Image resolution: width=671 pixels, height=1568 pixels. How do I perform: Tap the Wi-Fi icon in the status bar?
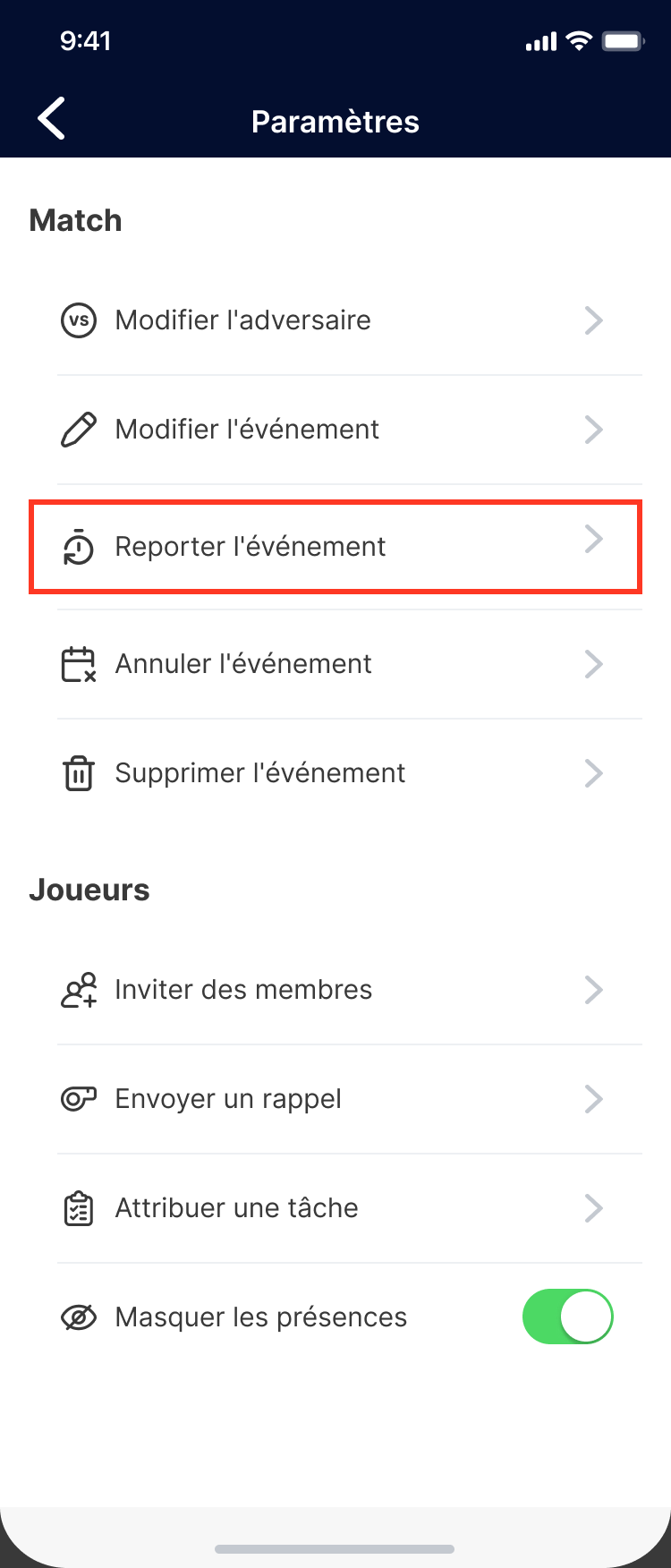tap(579, 40)
